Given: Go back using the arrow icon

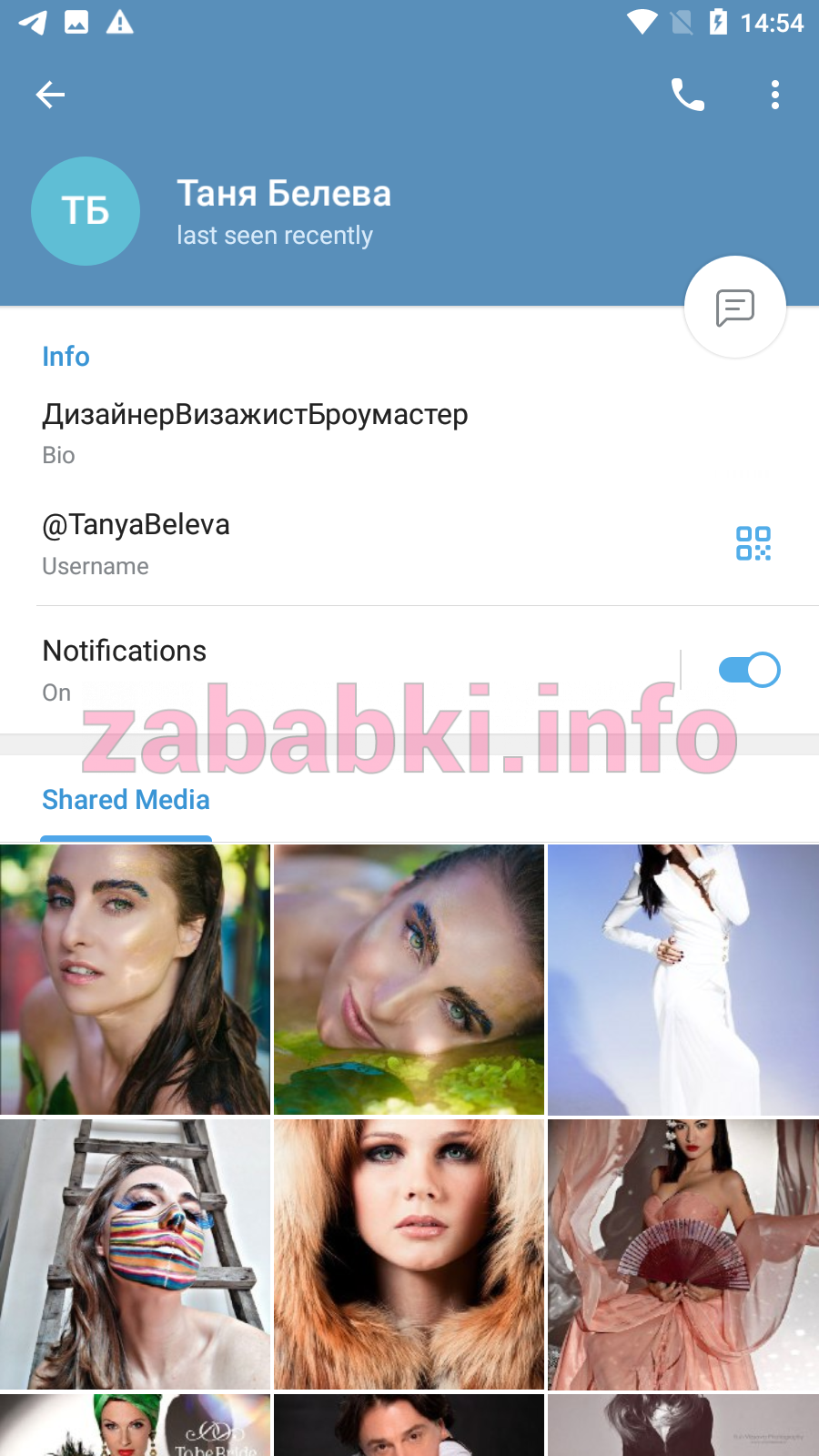Looking at the screenshot, I should (x=50, y=95).
